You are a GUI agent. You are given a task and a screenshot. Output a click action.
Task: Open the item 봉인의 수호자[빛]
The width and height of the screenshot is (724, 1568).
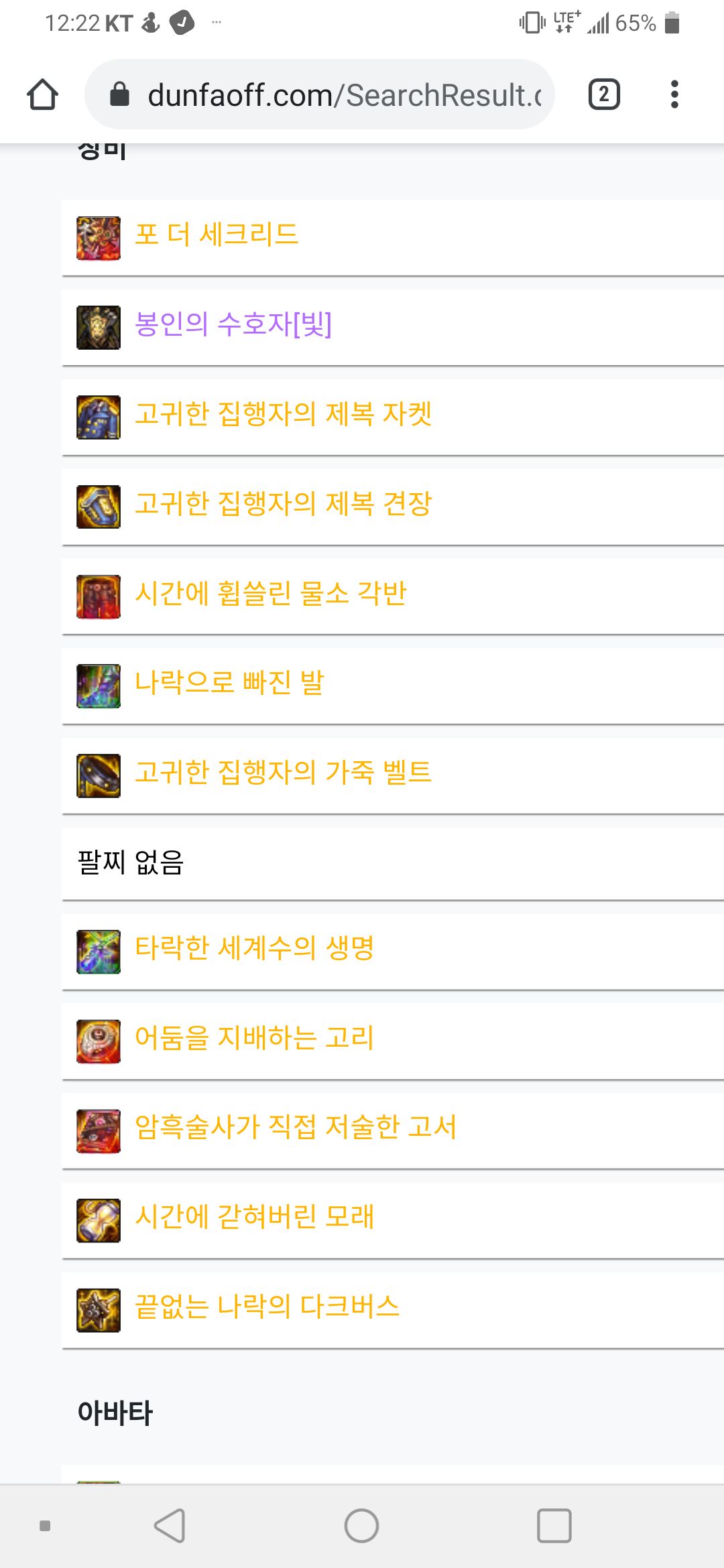[233, 325]
